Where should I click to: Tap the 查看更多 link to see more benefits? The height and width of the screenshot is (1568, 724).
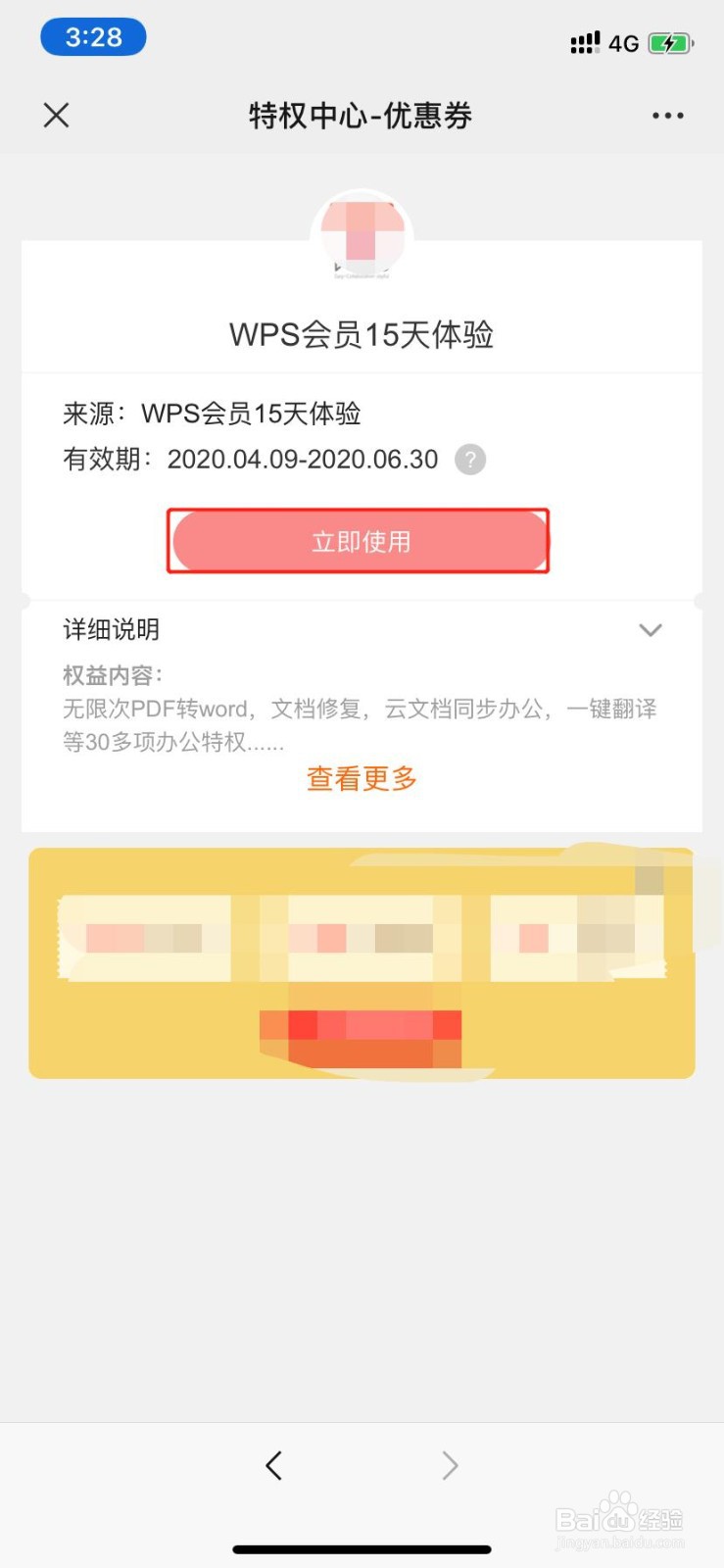pyautogui.click(x=361, y=778)
